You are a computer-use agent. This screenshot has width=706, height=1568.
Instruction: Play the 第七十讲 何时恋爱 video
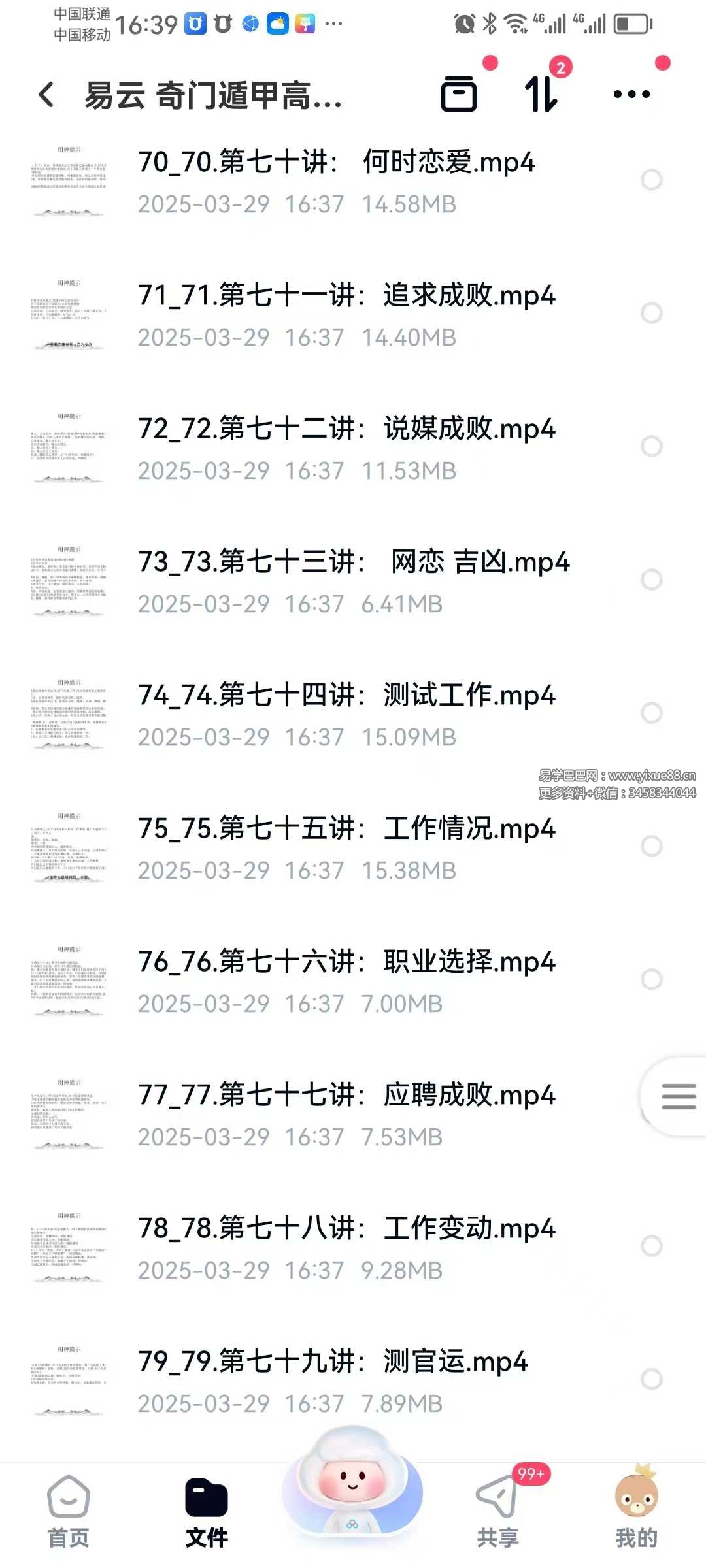[336, 162]
